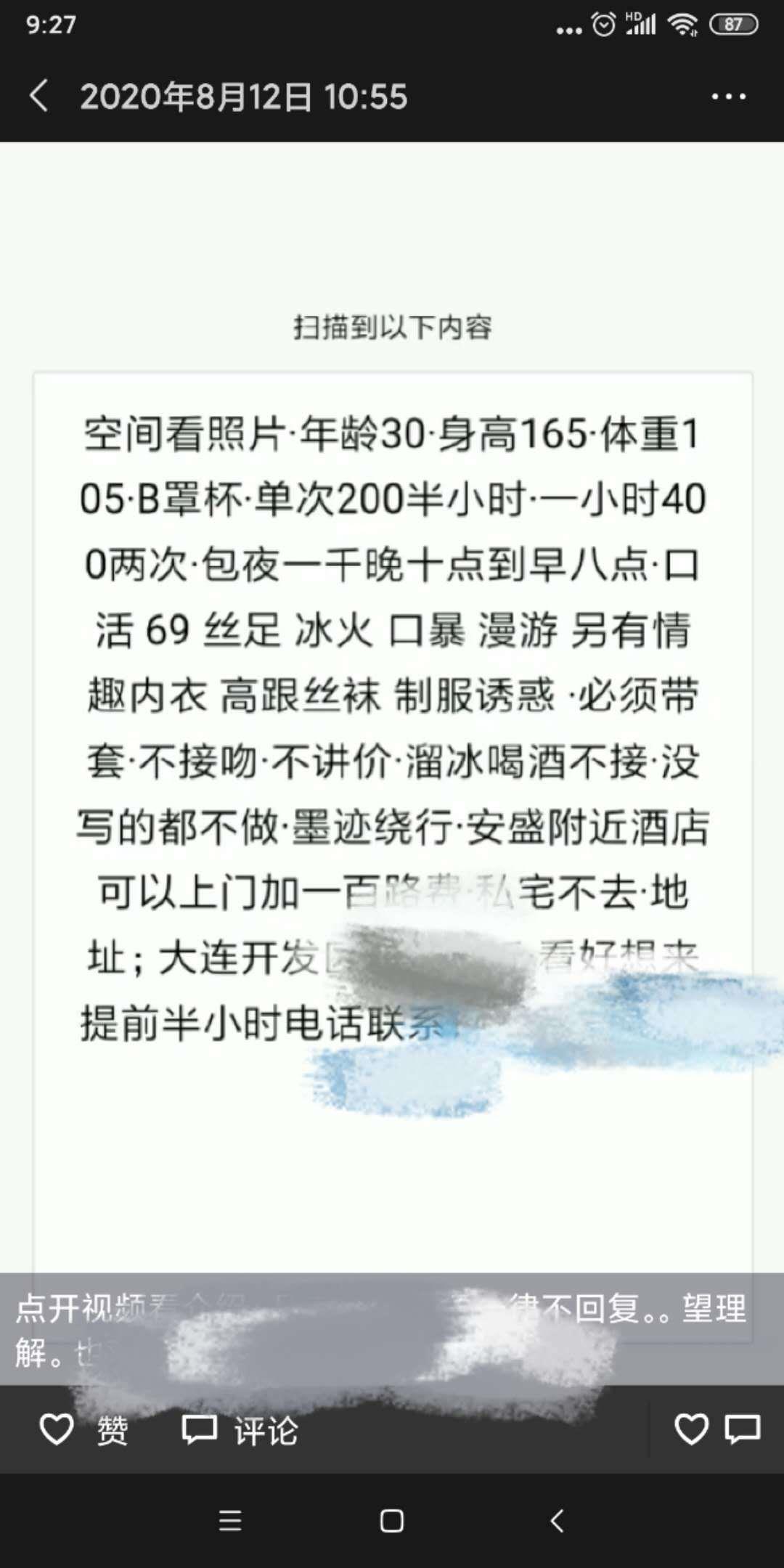The height and width of the screenshot is (1568, 784).
Task: Open the 评论 comment button
Action: [x=240, y=1431]
